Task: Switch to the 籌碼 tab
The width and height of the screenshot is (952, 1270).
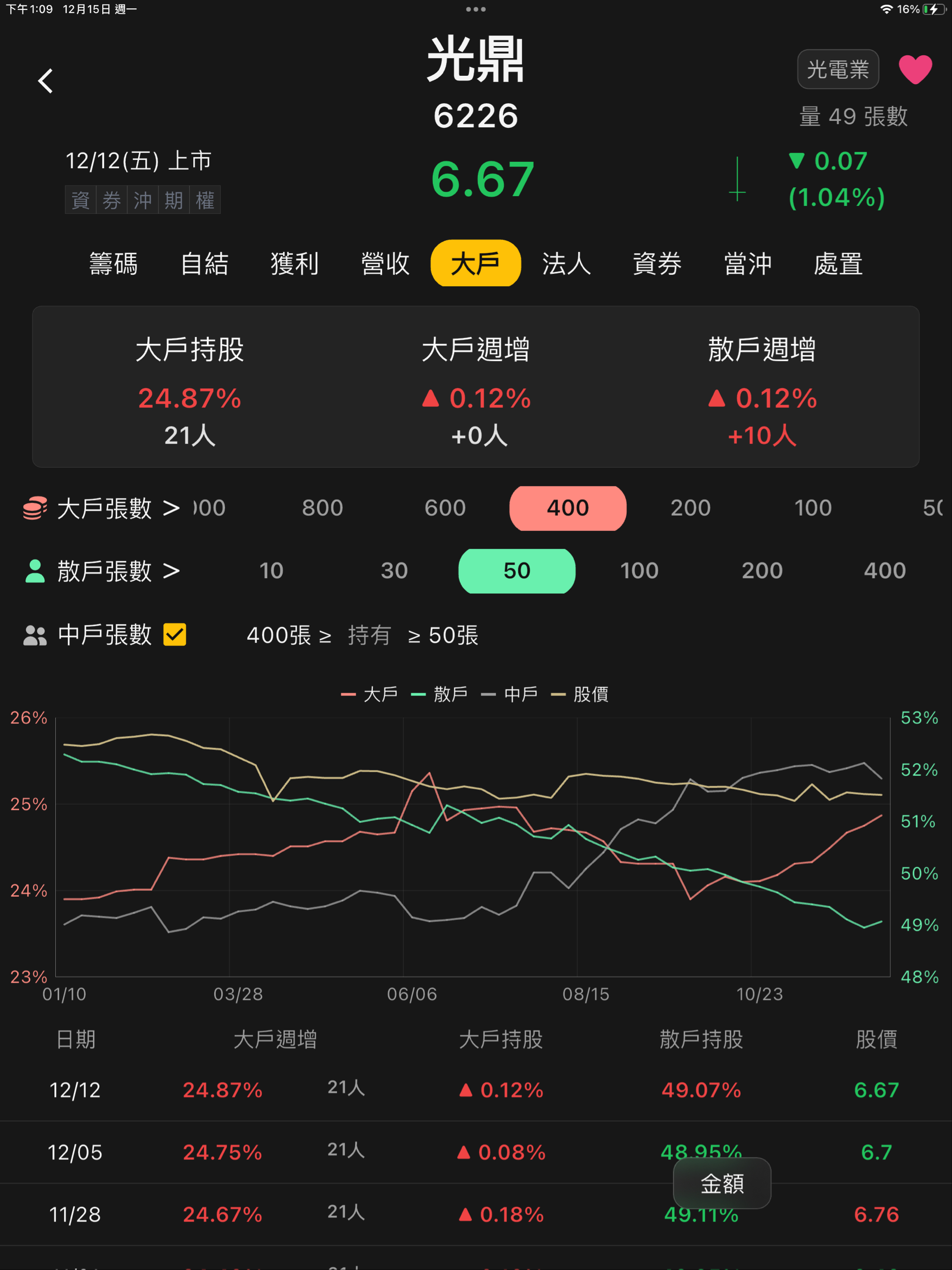Action: 113,264
